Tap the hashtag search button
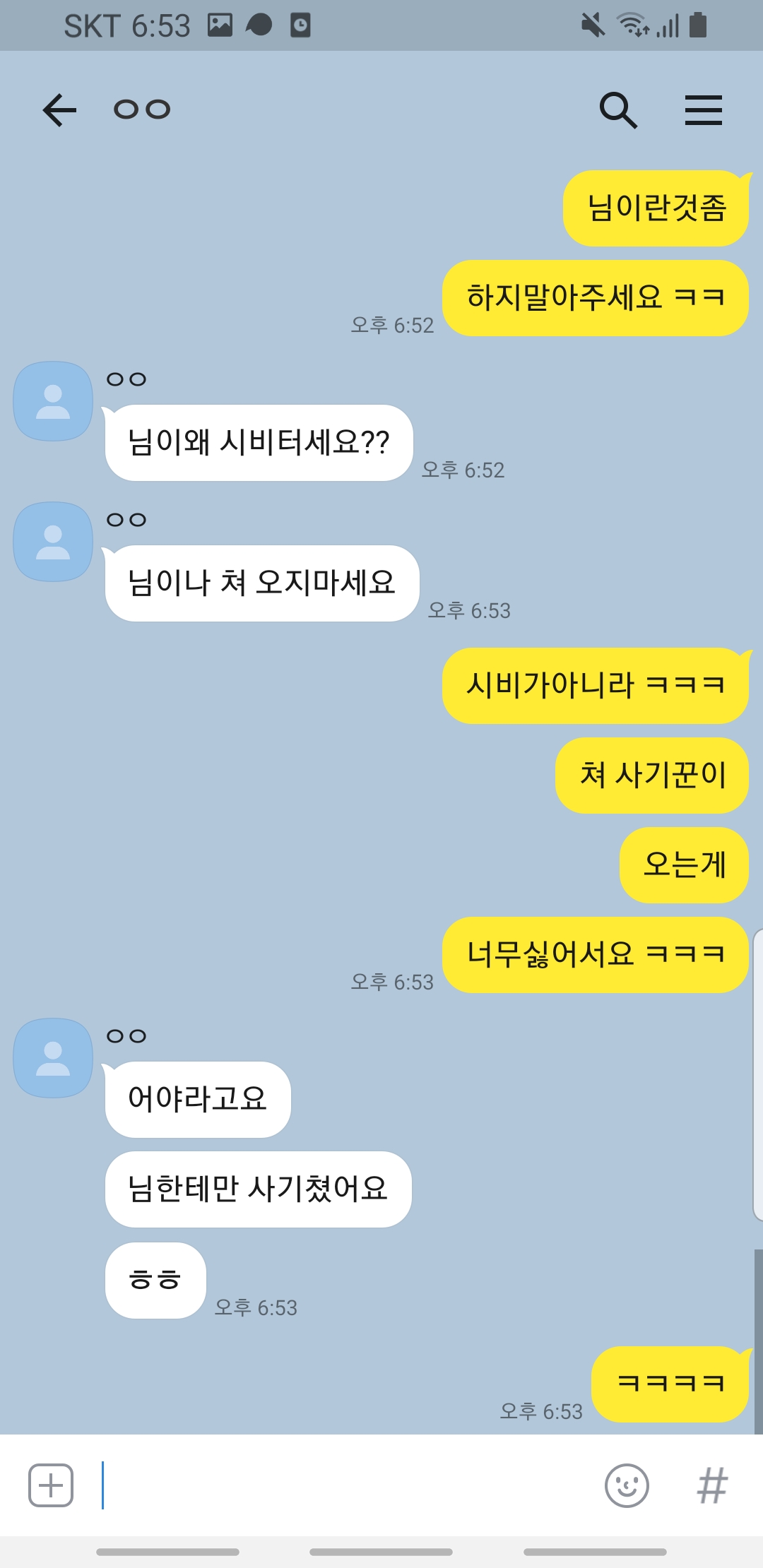763x1568 pixels. [x=712, y=1485]
